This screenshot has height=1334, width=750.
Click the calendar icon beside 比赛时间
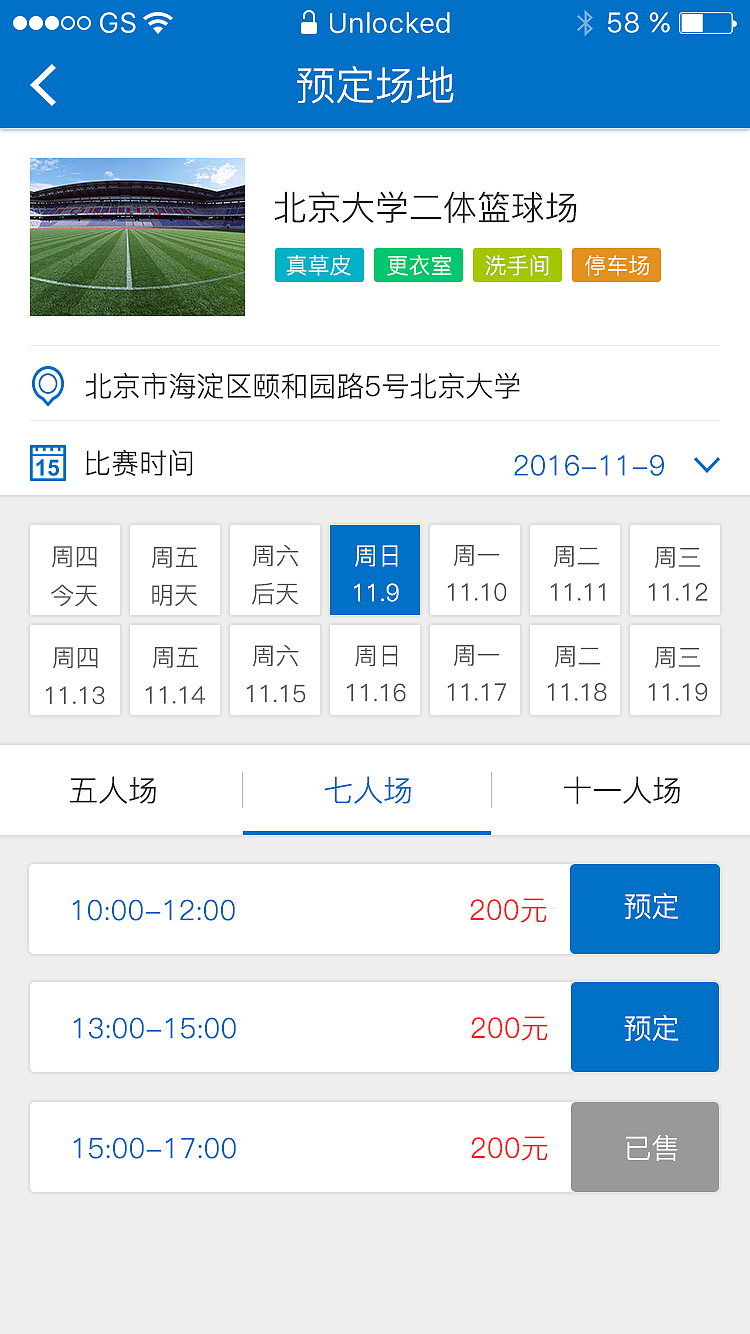47,463
